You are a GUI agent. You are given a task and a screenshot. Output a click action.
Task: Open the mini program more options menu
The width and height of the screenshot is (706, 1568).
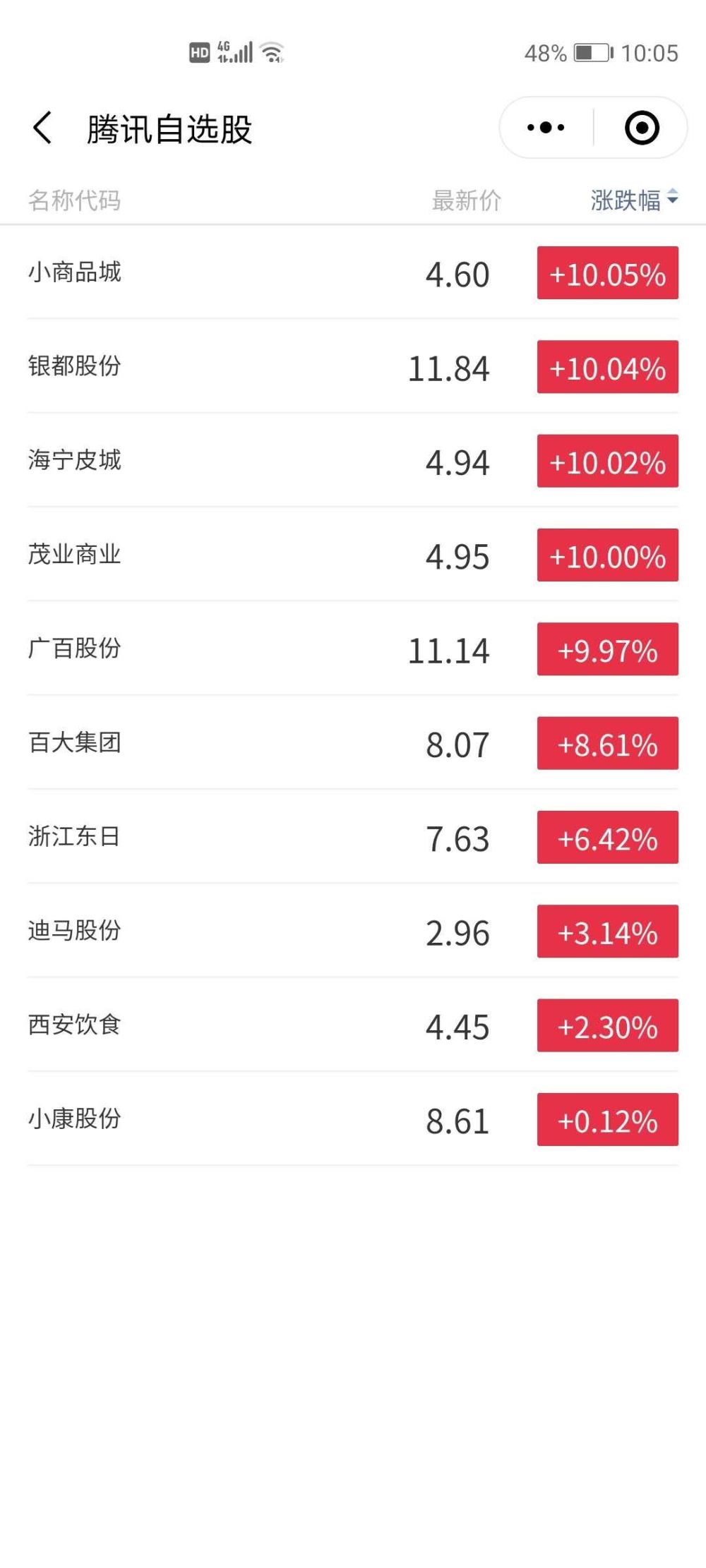[546, 128]
